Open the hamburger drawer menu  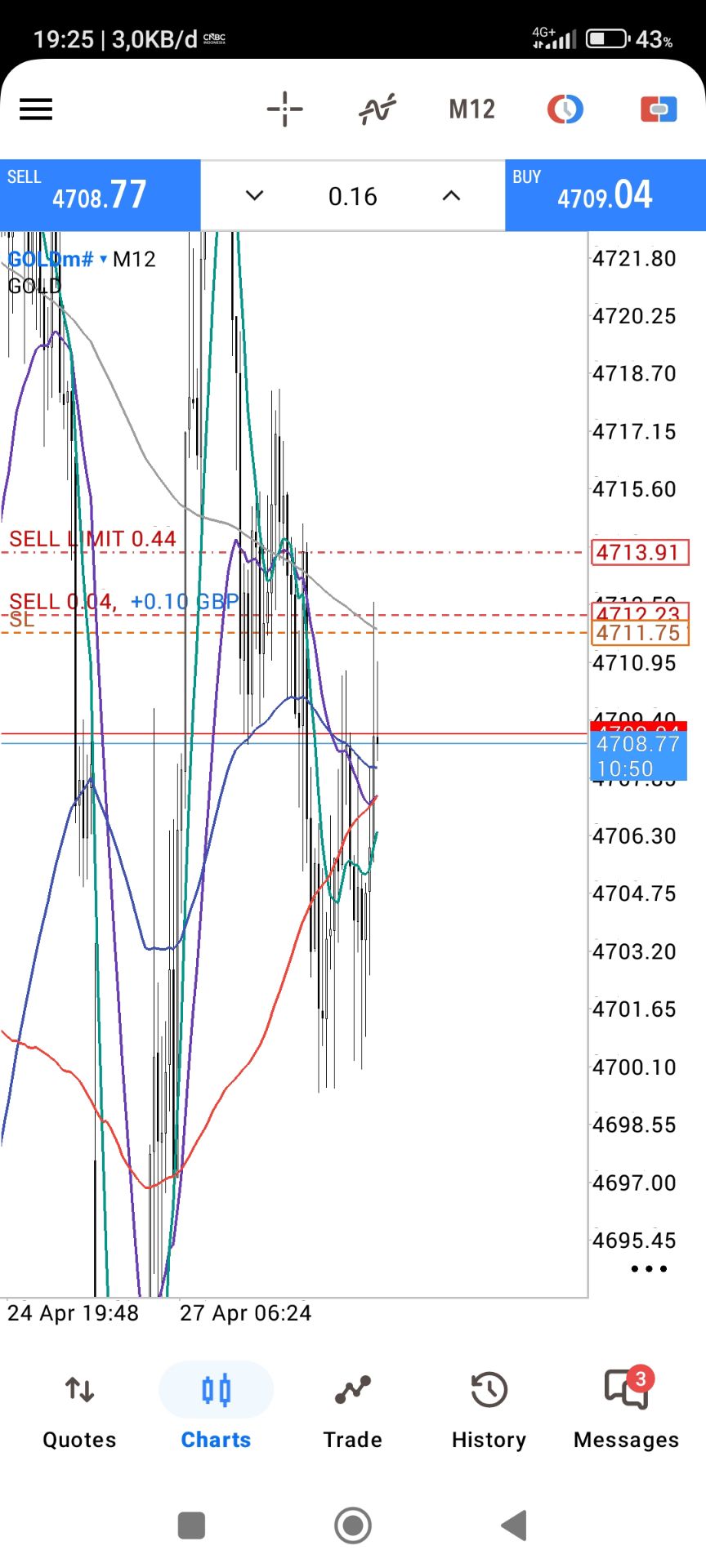[36, 109]
